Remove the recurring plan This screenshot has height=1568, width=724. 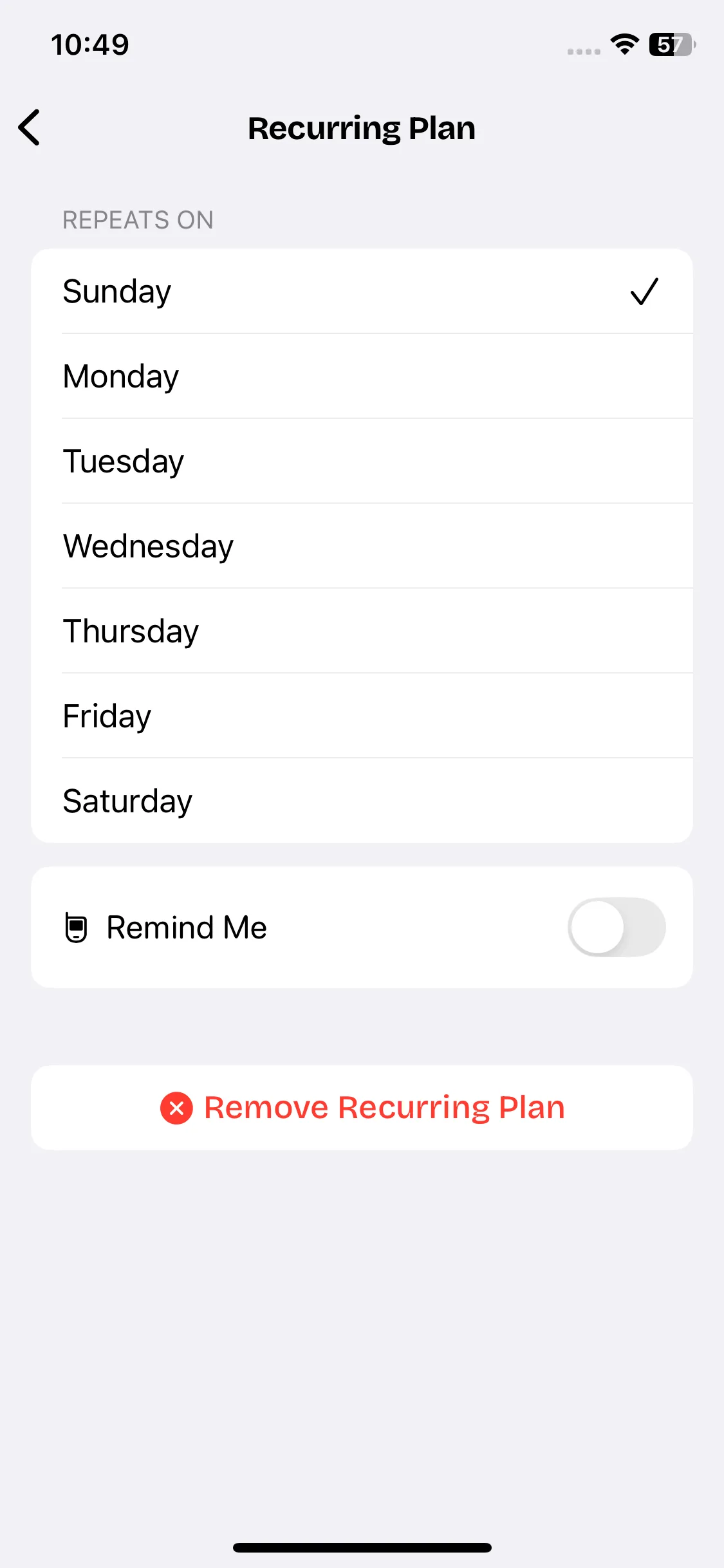tap(362, 1108)
